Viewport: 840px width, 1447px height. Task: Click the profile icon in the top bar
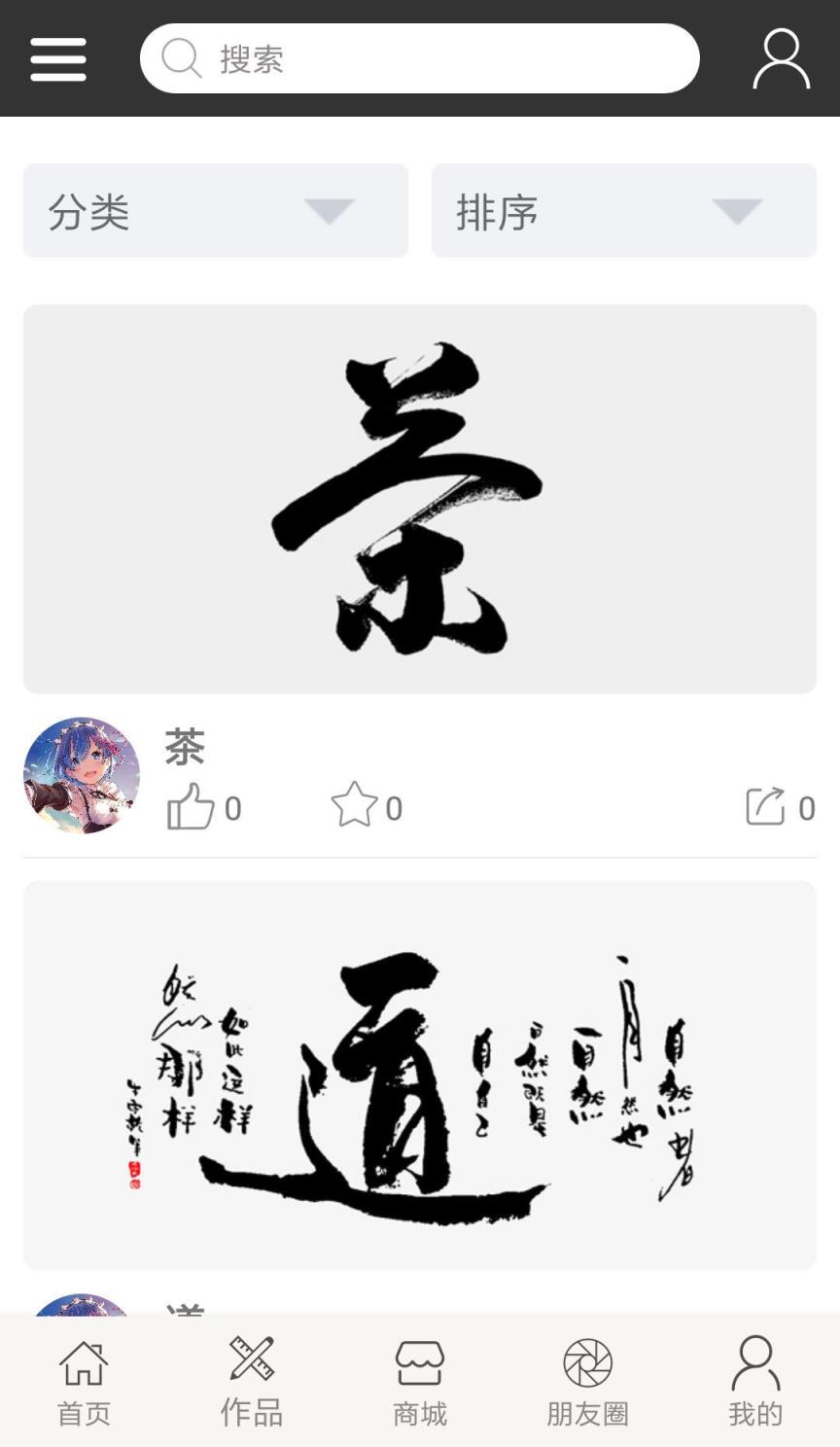[781, 58]
